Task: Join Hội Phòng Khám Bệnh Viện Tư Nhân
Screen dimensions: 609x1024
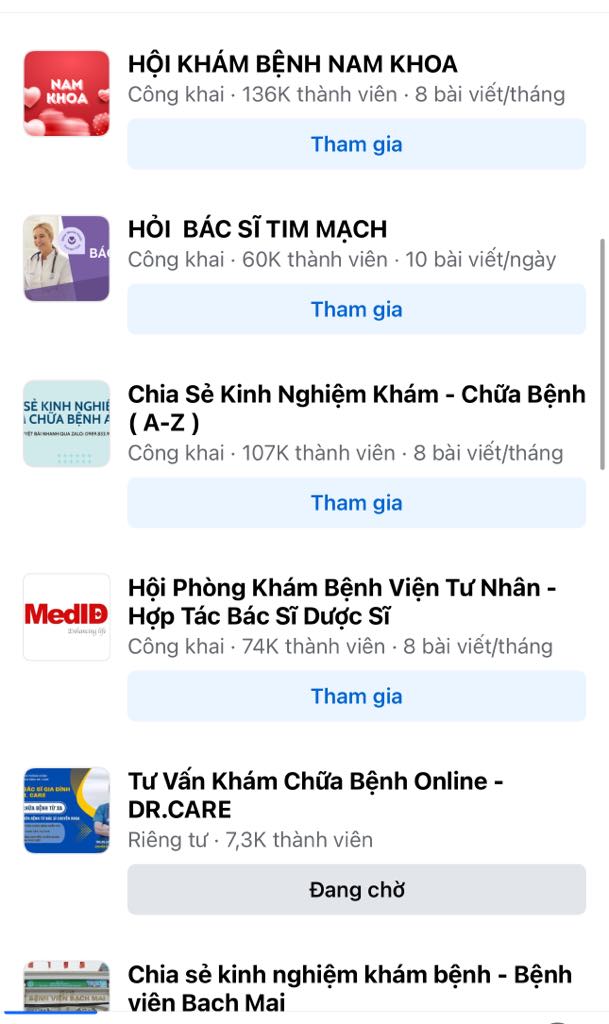Action: pyautogui.click(x=356, y=696)
